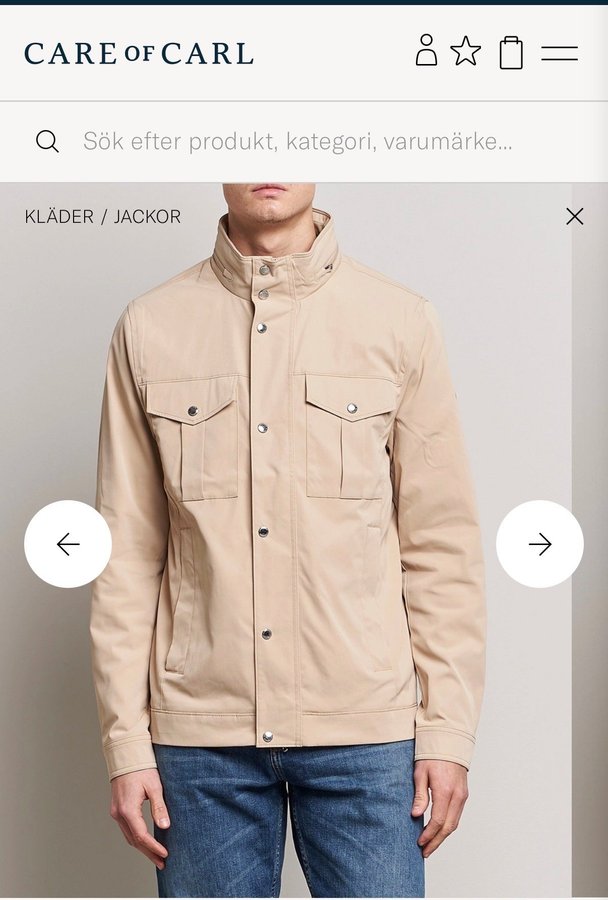Go to the Jackor category breadcrumb
Viewport: 608px width, 900px height.
(147, 217)
